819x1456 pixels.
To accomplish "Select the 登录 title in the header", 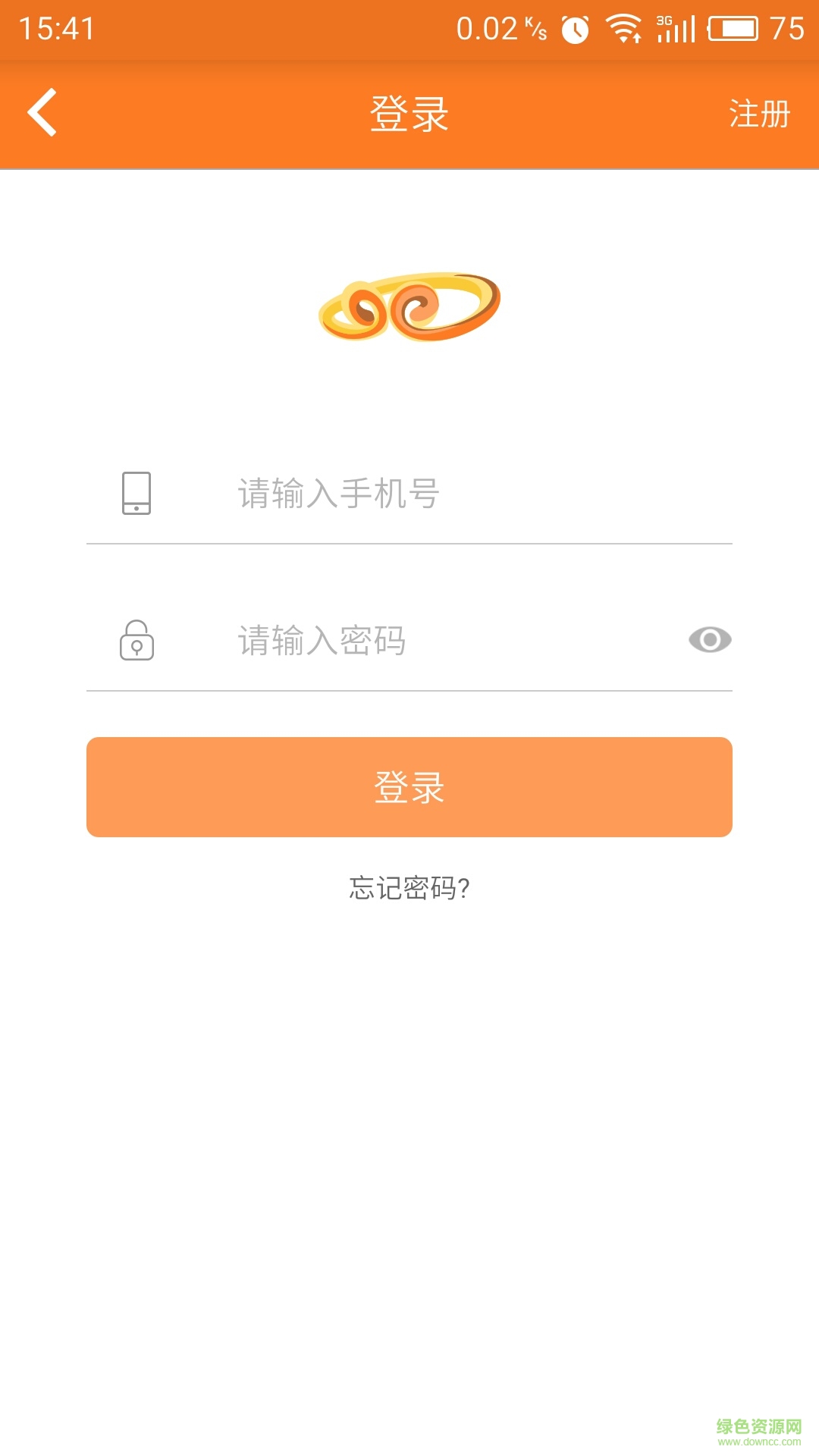I will tap(409, 112).
